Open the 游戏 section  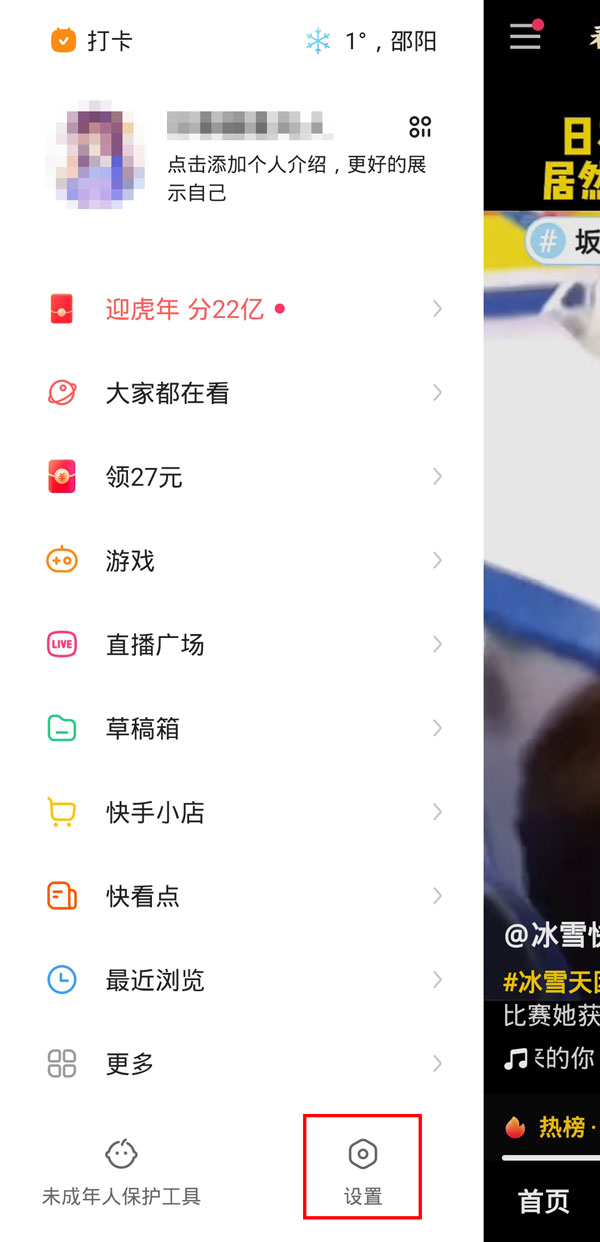(x=130, y=561)
